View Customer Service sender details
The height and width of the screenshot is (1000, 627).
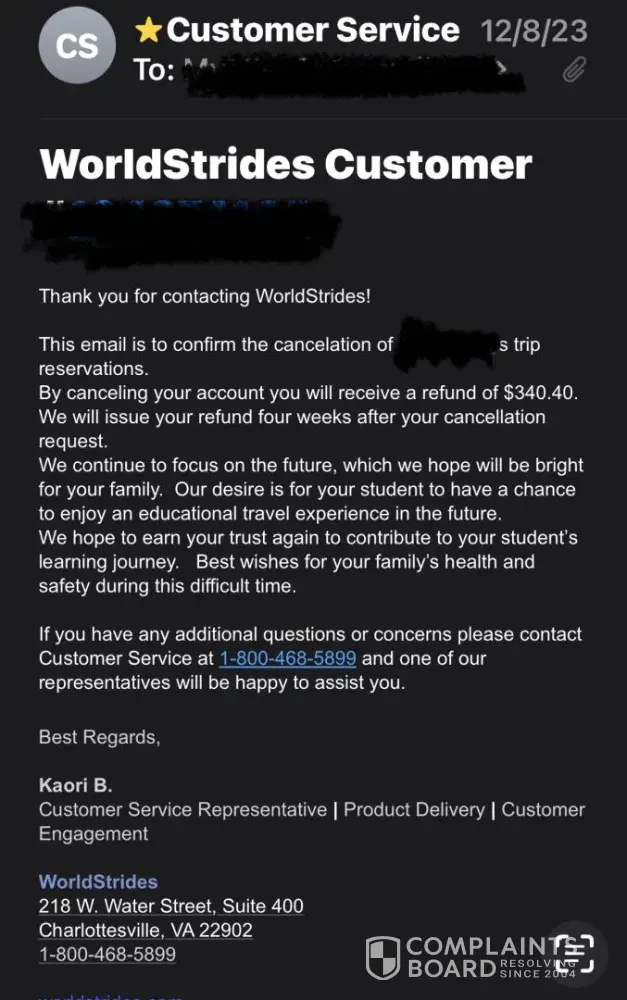click(x=312, y=30)
